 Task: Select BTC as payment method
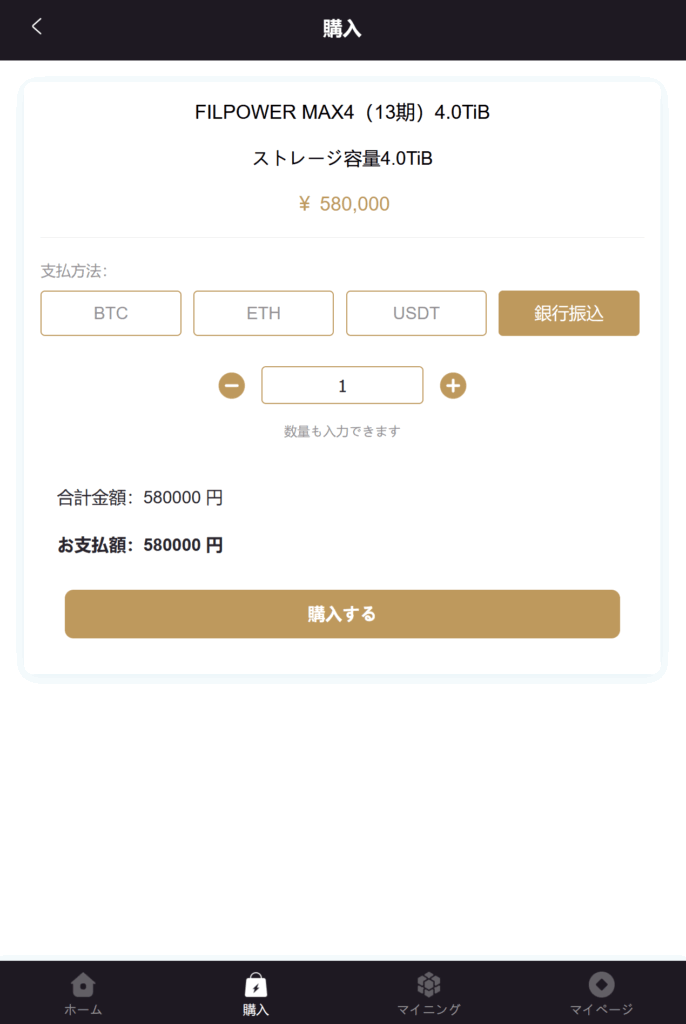click(x=111, y=313)
